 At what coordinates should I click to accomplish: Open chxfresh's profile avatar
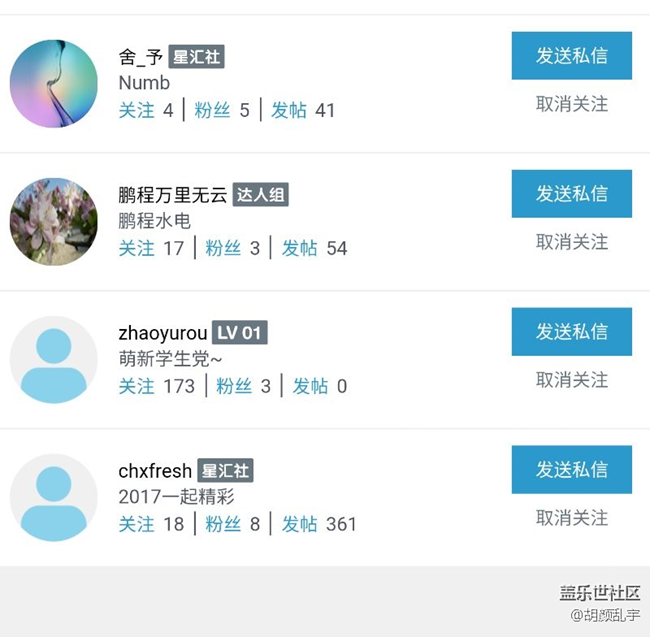[54, 498]
